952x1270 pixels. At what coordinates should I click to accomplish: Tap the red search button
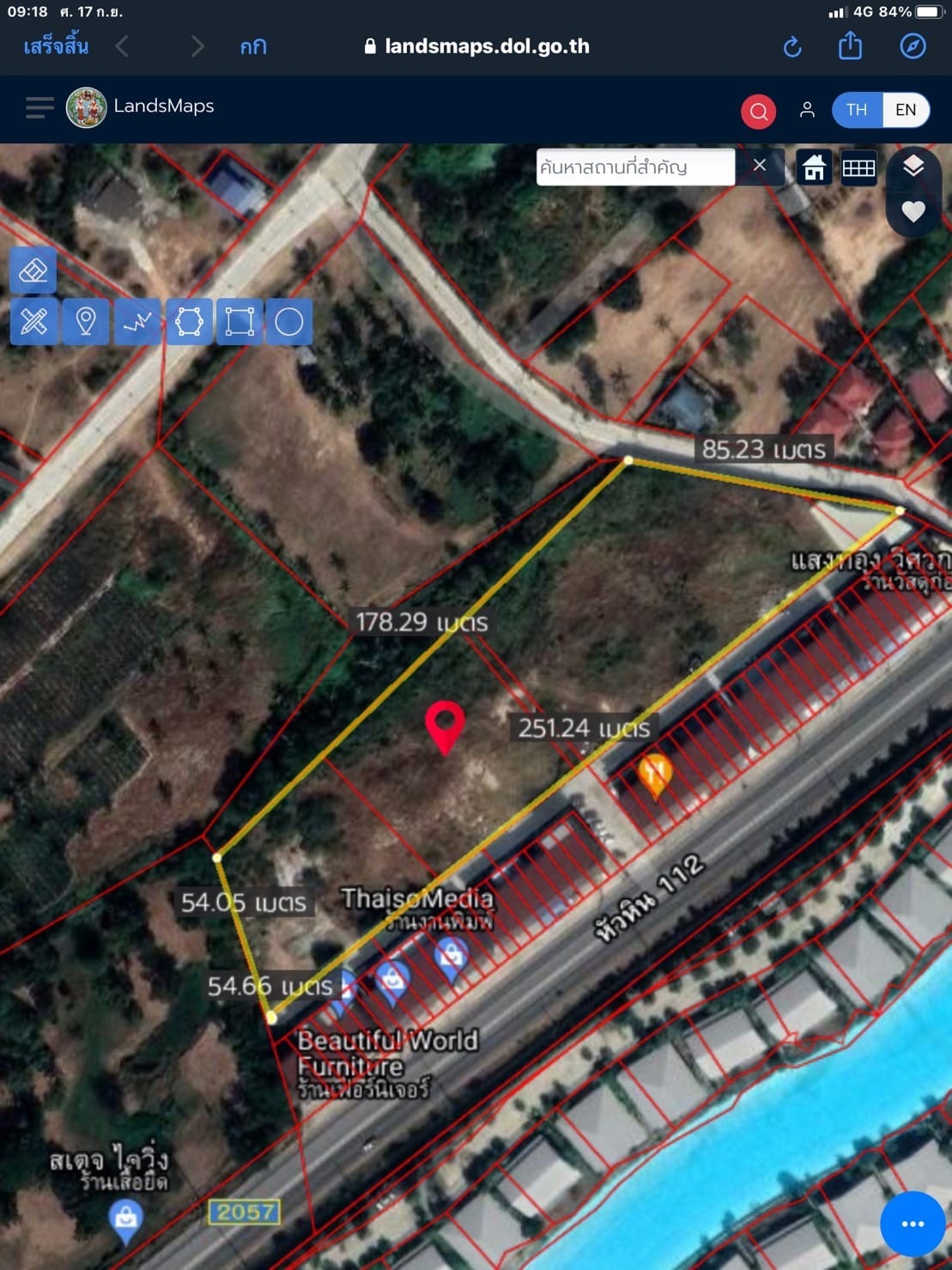758,111
